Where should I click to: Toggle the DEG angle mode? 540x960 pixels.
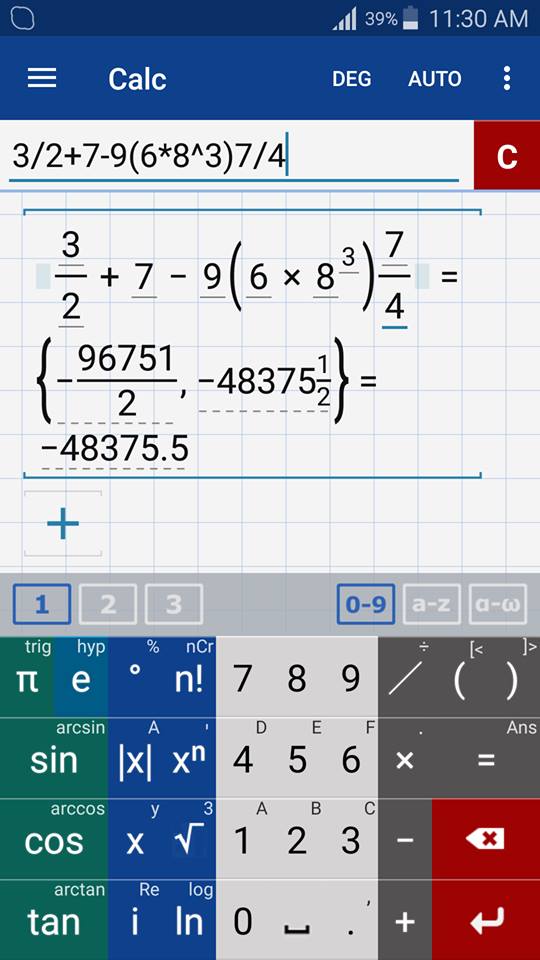(x=351, y=79)
